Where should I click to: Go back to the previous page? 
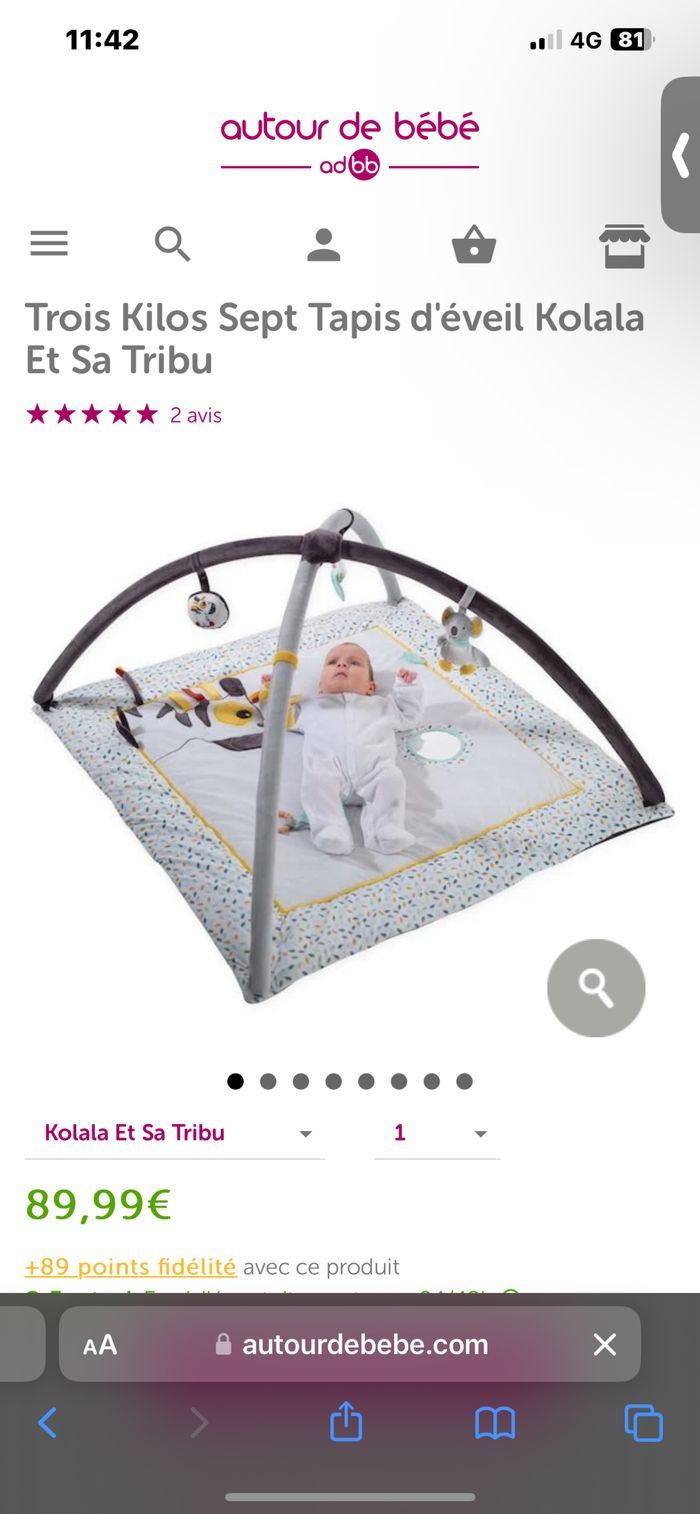[47, 1422]
